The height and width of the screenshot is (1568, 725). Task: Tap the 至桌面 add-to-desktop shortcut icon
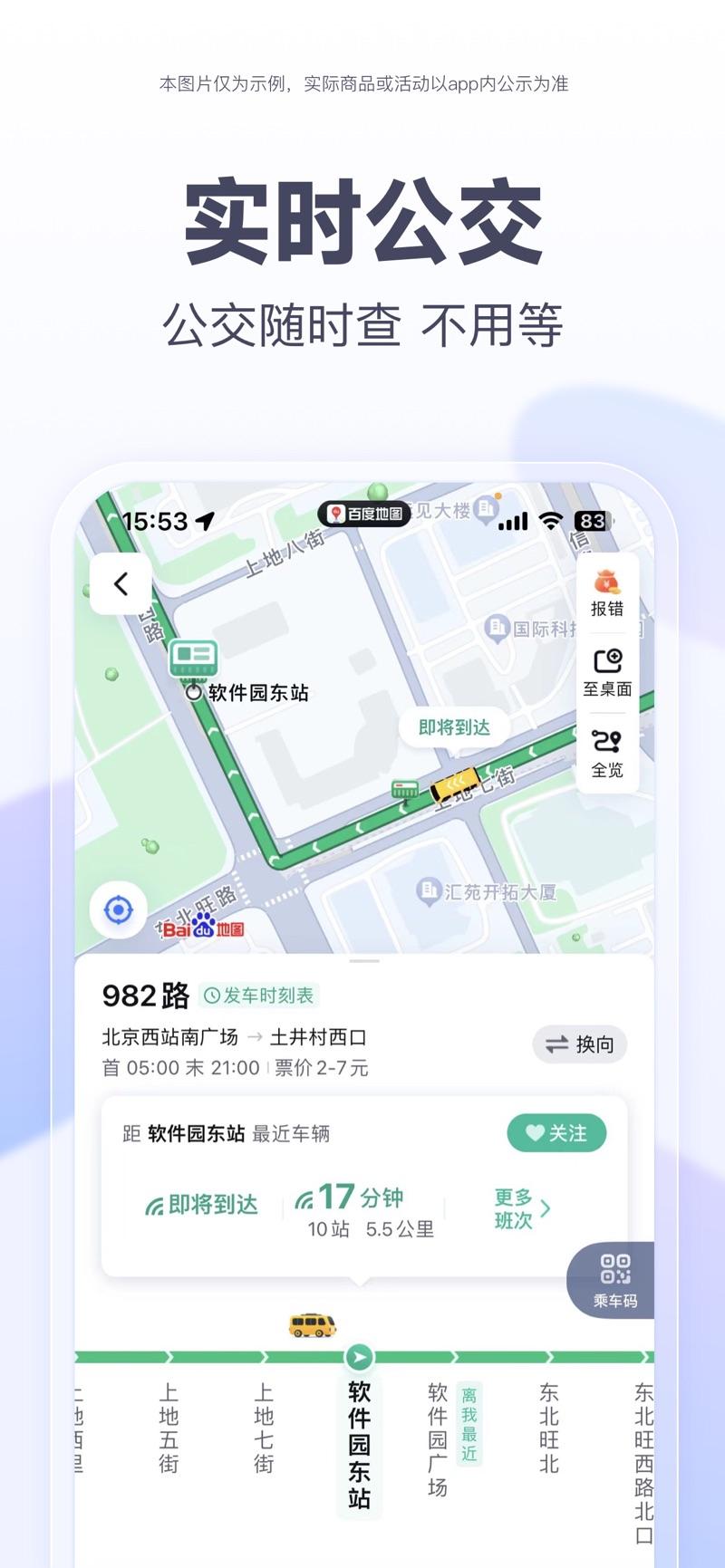[x=606, y=661]
